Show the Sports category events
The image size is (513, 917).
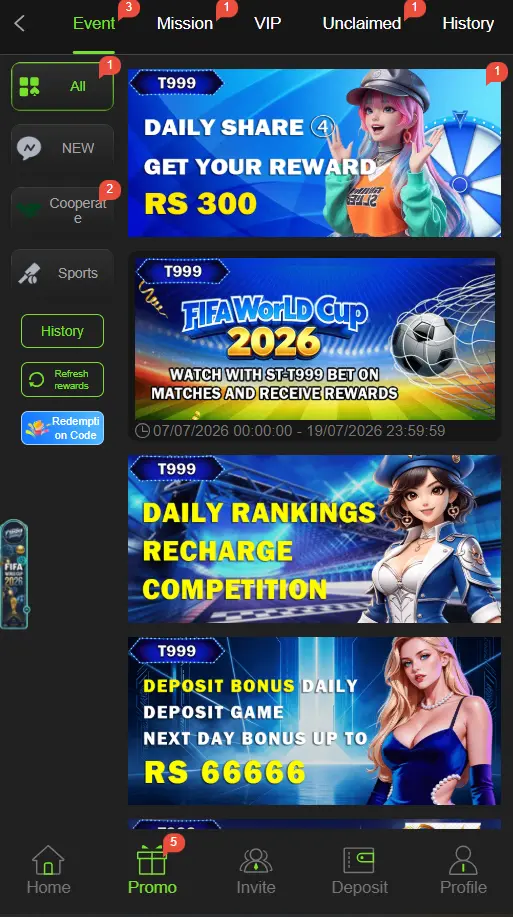click(x=62, y=273)
